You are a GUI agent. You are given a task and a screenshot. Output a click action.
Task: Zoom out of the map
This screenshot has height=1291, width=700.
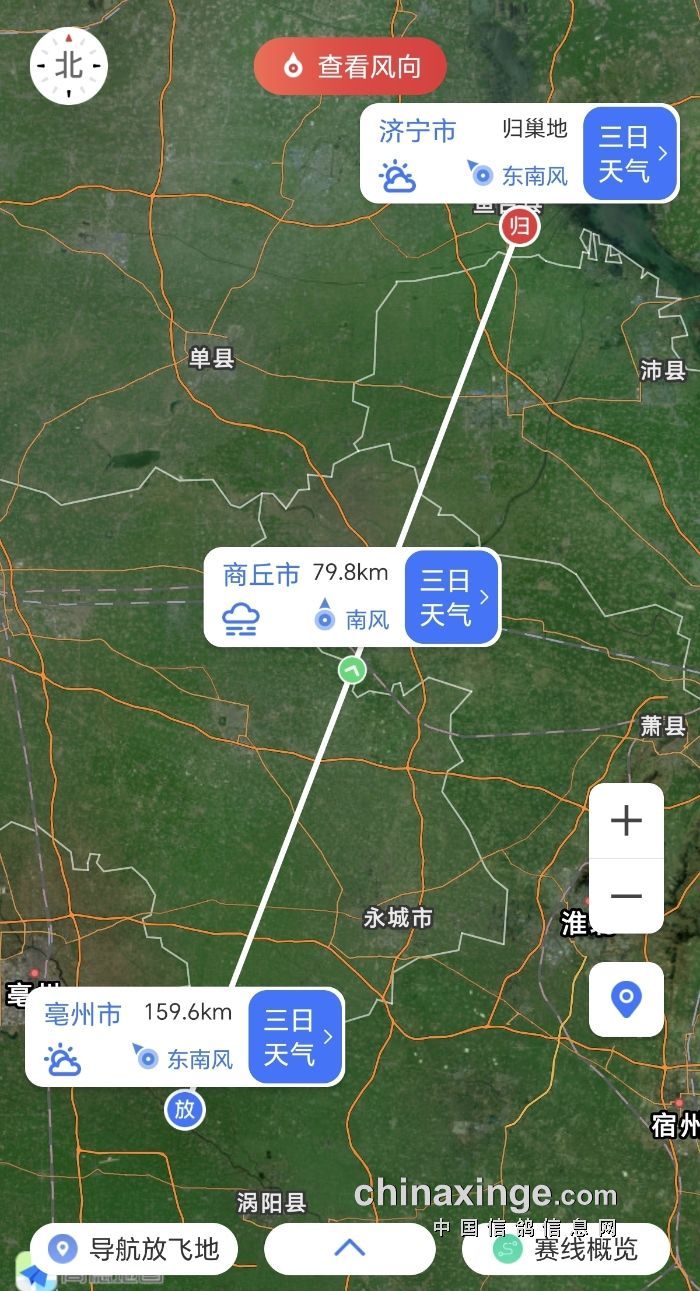[626, 895]
